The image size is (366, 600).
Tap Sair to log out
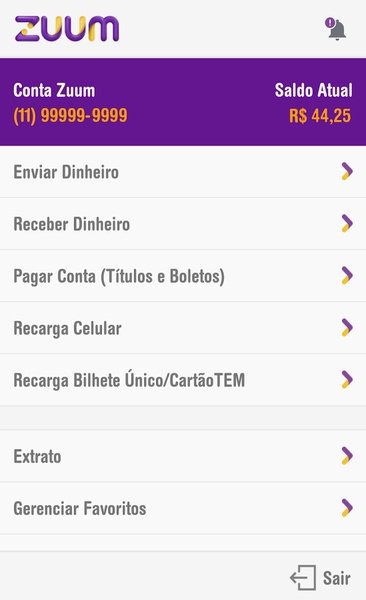320,577
